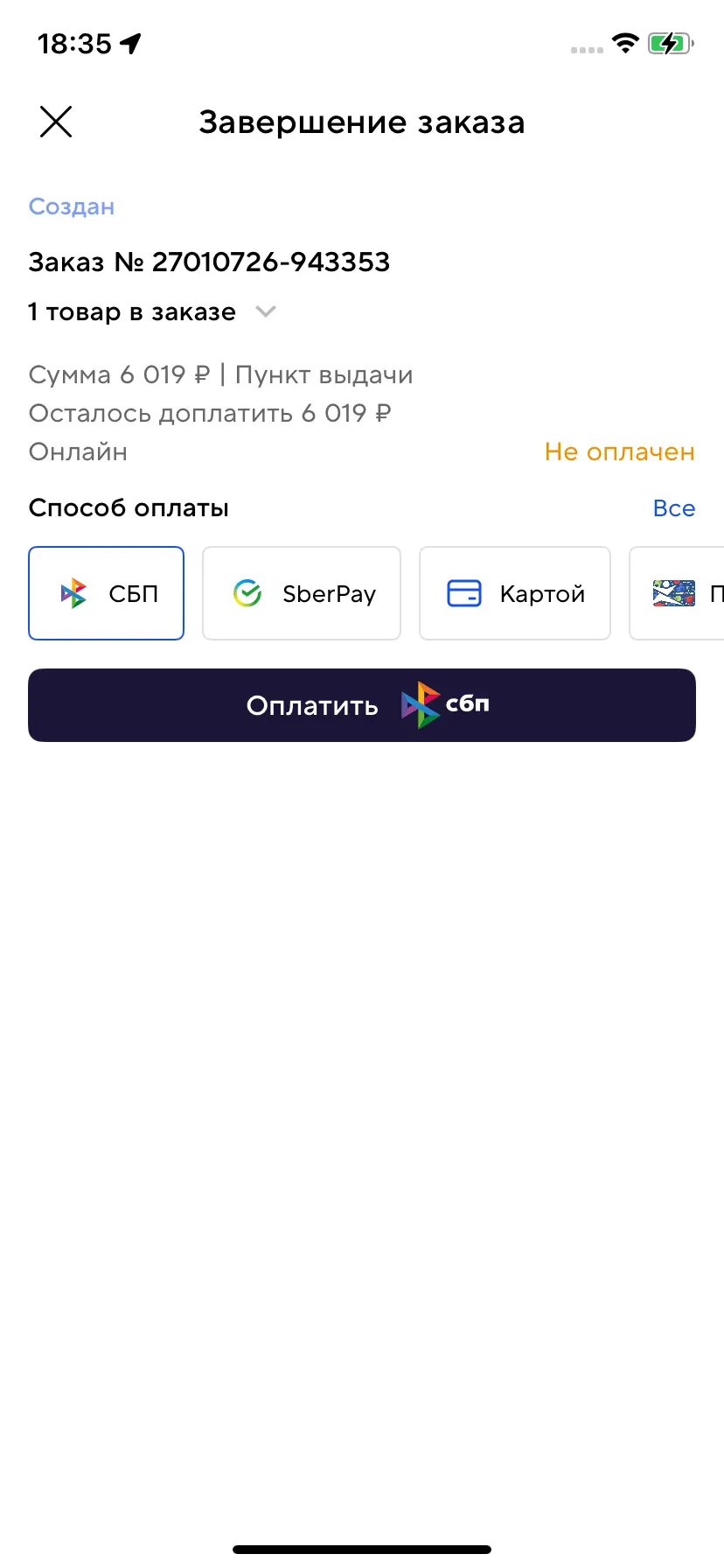Close the order completion screen

point(56,122)
